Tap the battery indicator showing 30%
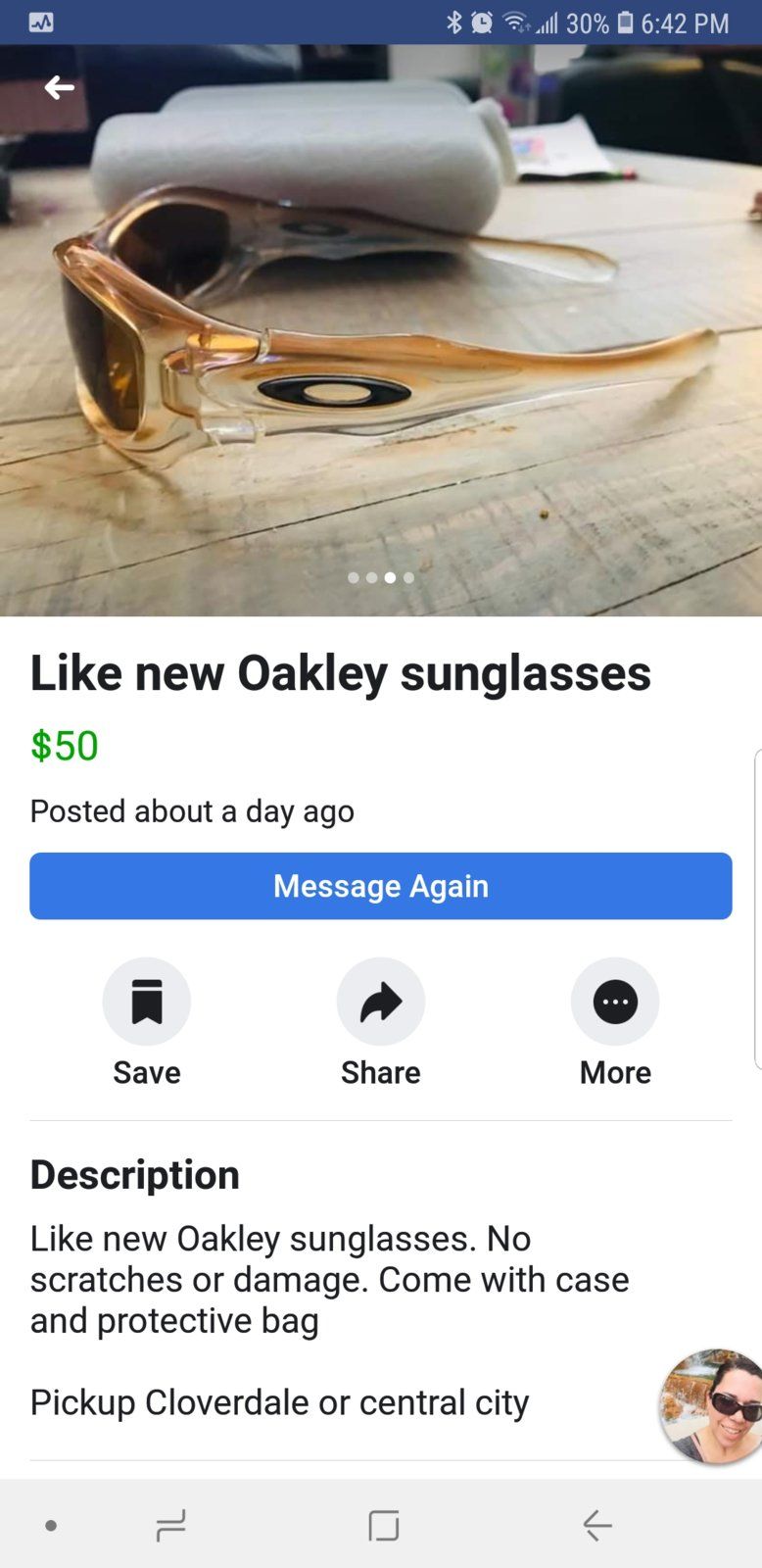Viewport: 762px width, 1568px height. pyautogui.click(x=624, y=23)
